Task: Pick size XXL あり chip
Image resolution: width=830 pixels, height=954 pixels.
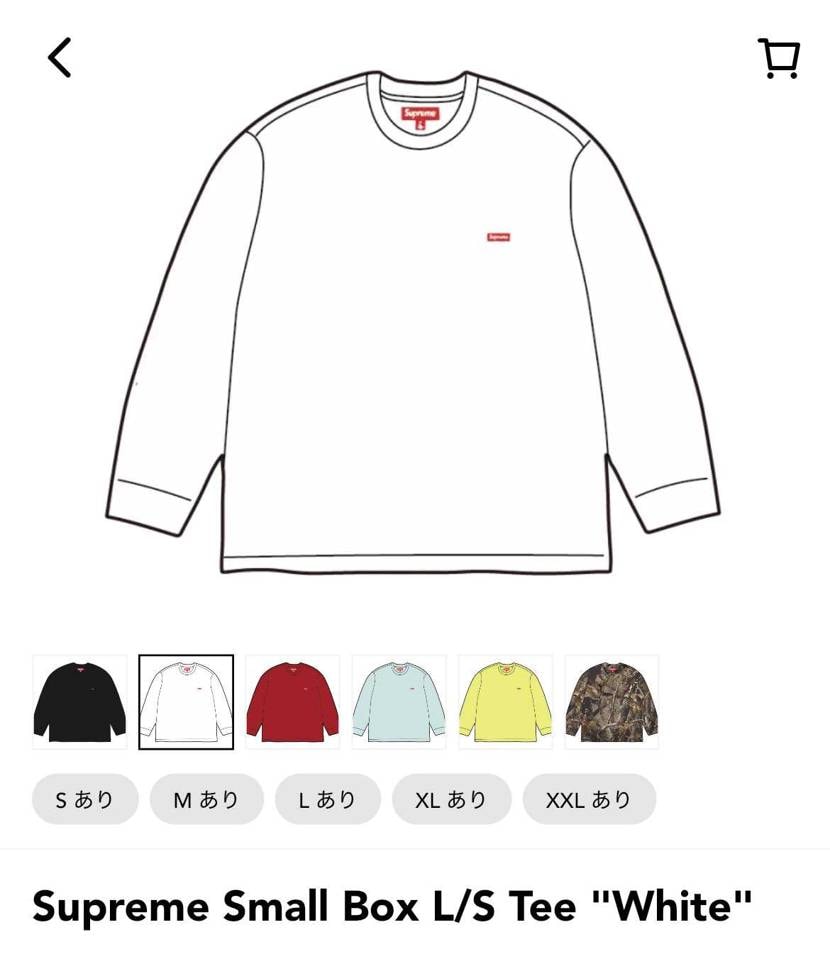Action: point(589,799)
